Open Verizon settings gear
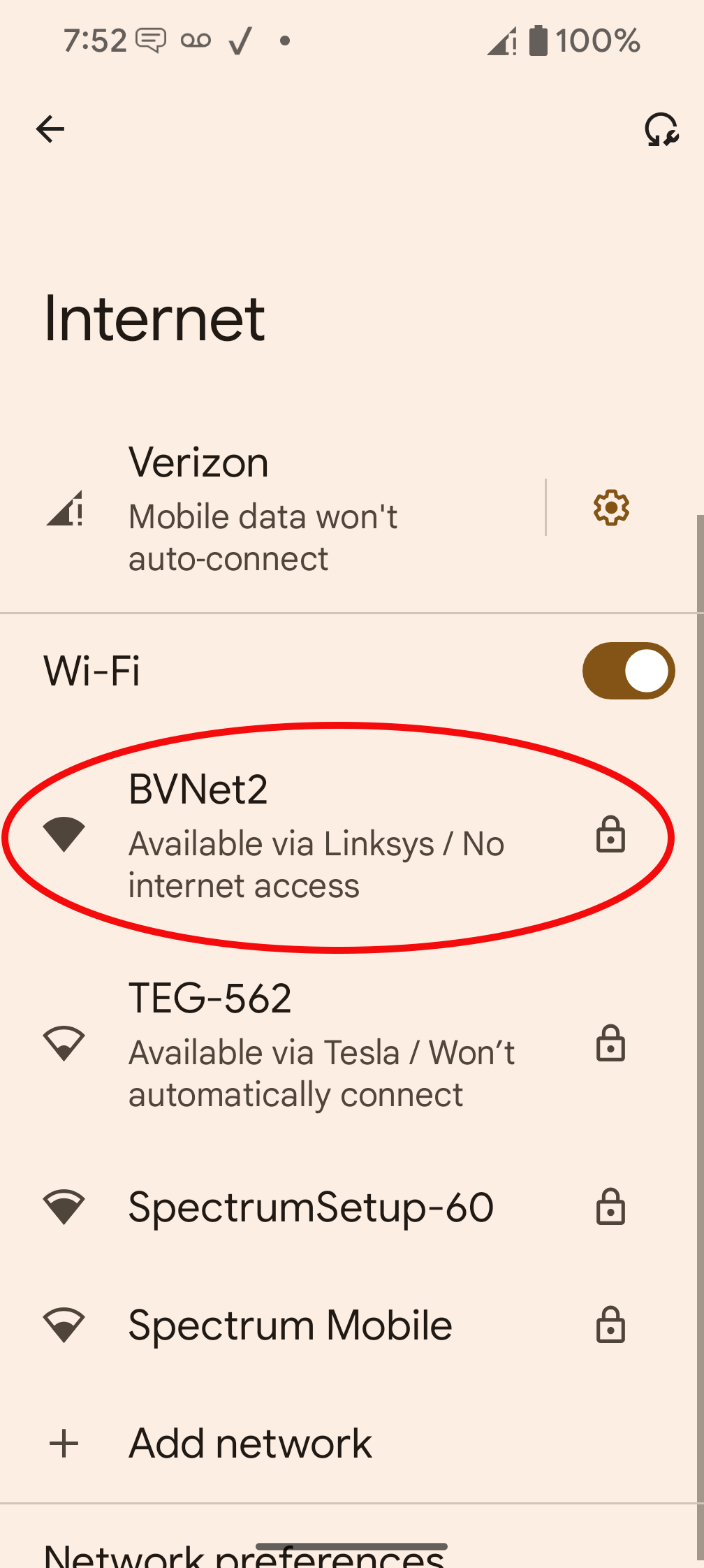 click(x=611, y=508)
